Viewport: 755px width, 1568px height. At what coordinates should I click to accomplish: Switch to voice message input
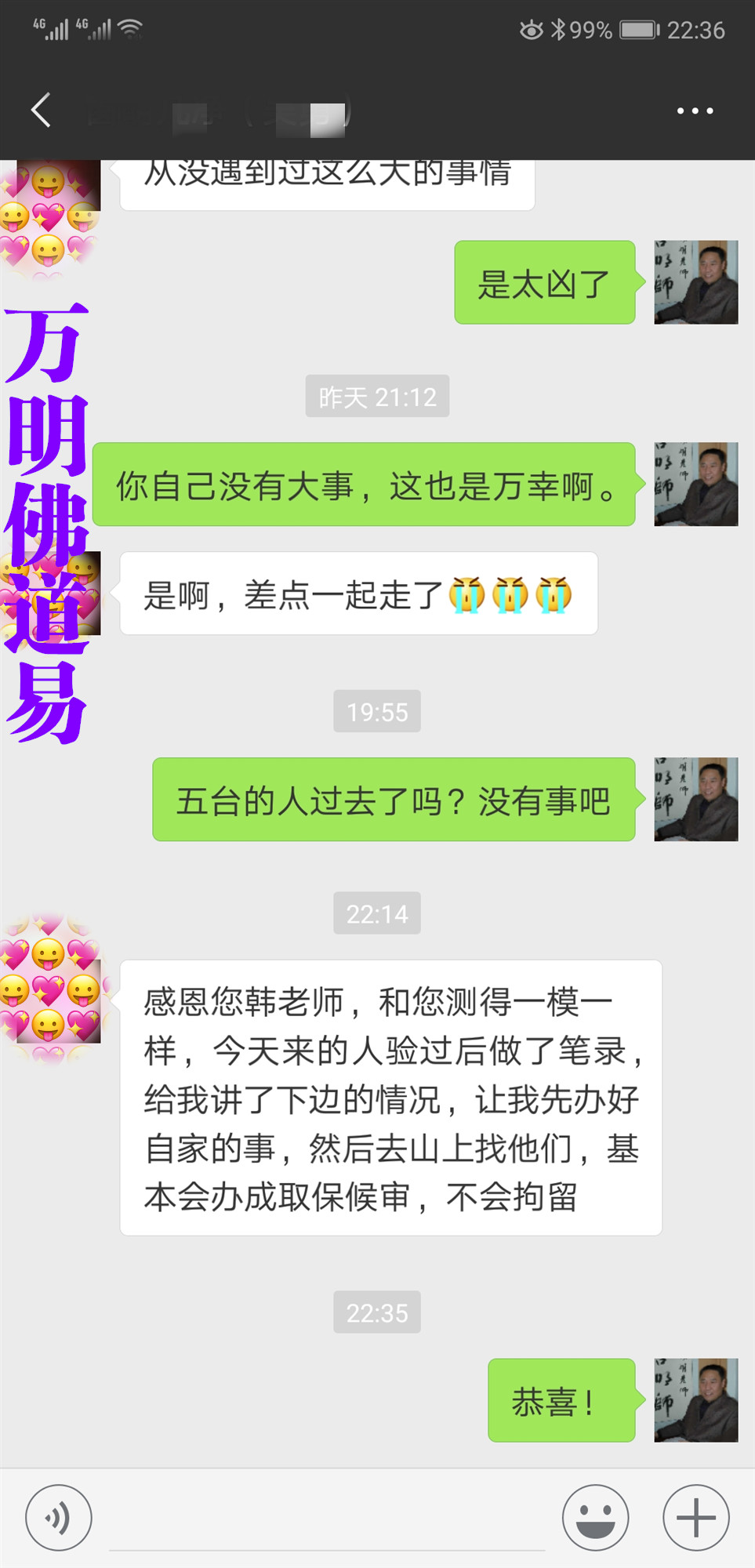pos(59,1517)
